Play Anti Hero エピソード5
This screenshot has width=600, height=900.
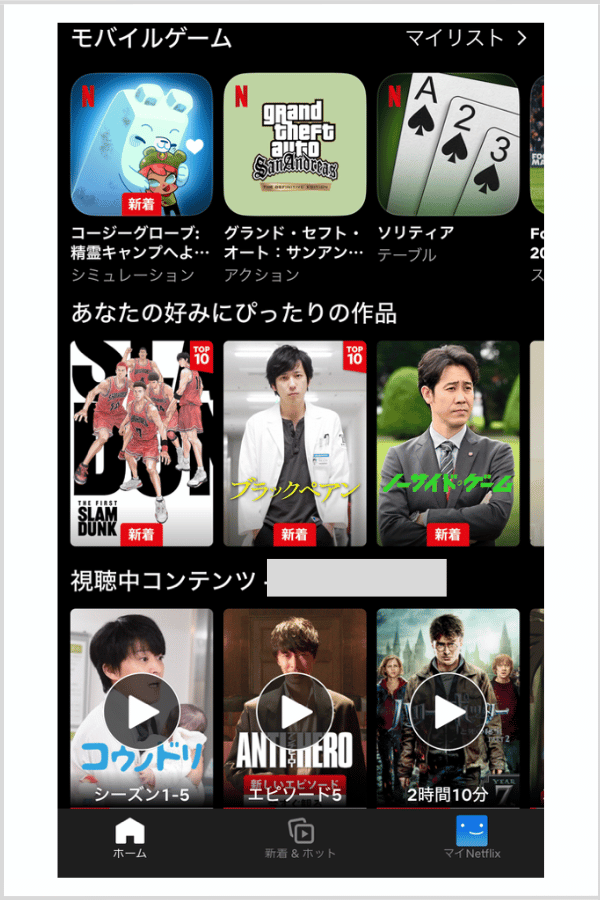(294, 711)
